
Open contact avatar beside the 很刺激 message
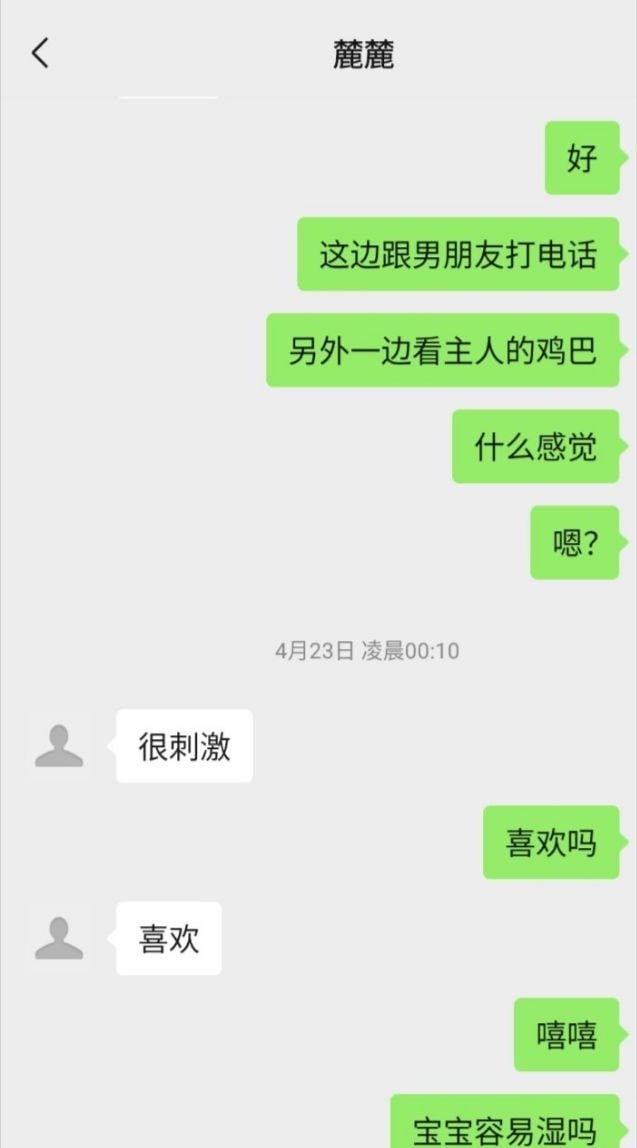tap(59, 746)
